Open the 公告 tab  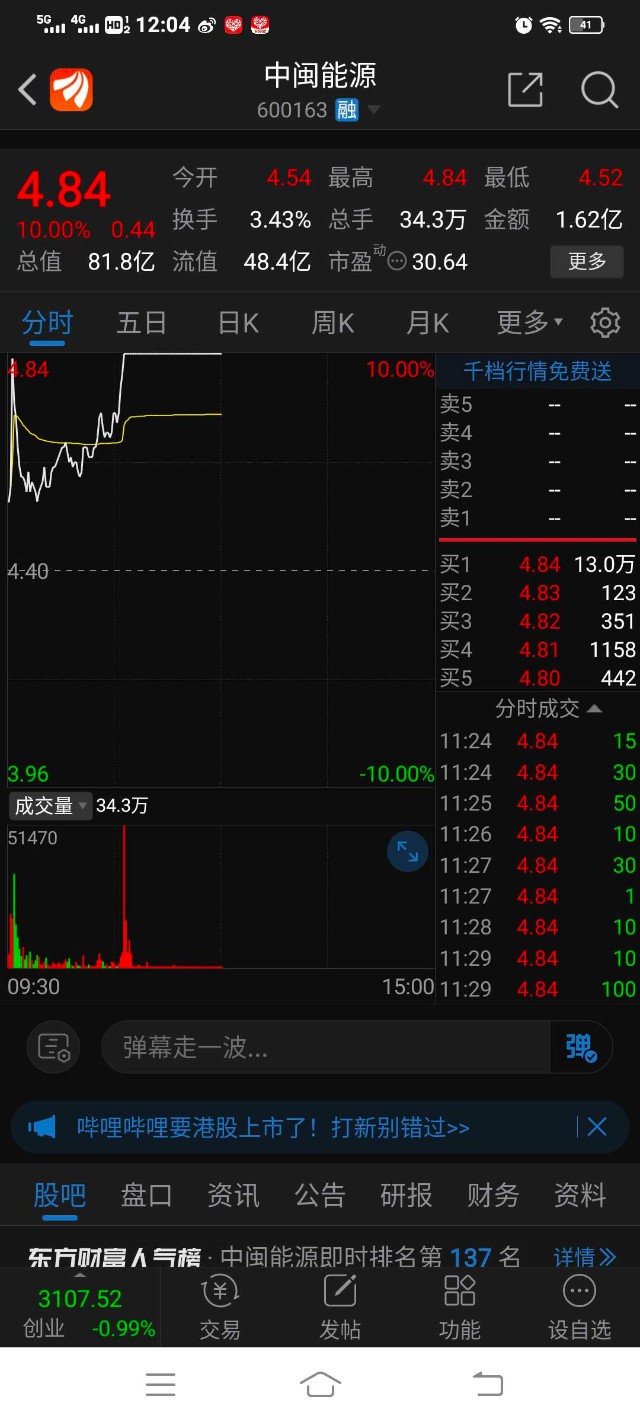[x=320, y=1195]
